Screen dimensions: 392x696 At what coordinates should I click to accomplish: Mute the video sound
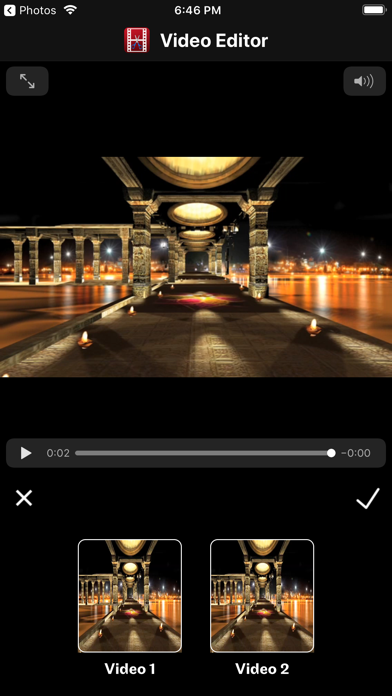(364, 81)
